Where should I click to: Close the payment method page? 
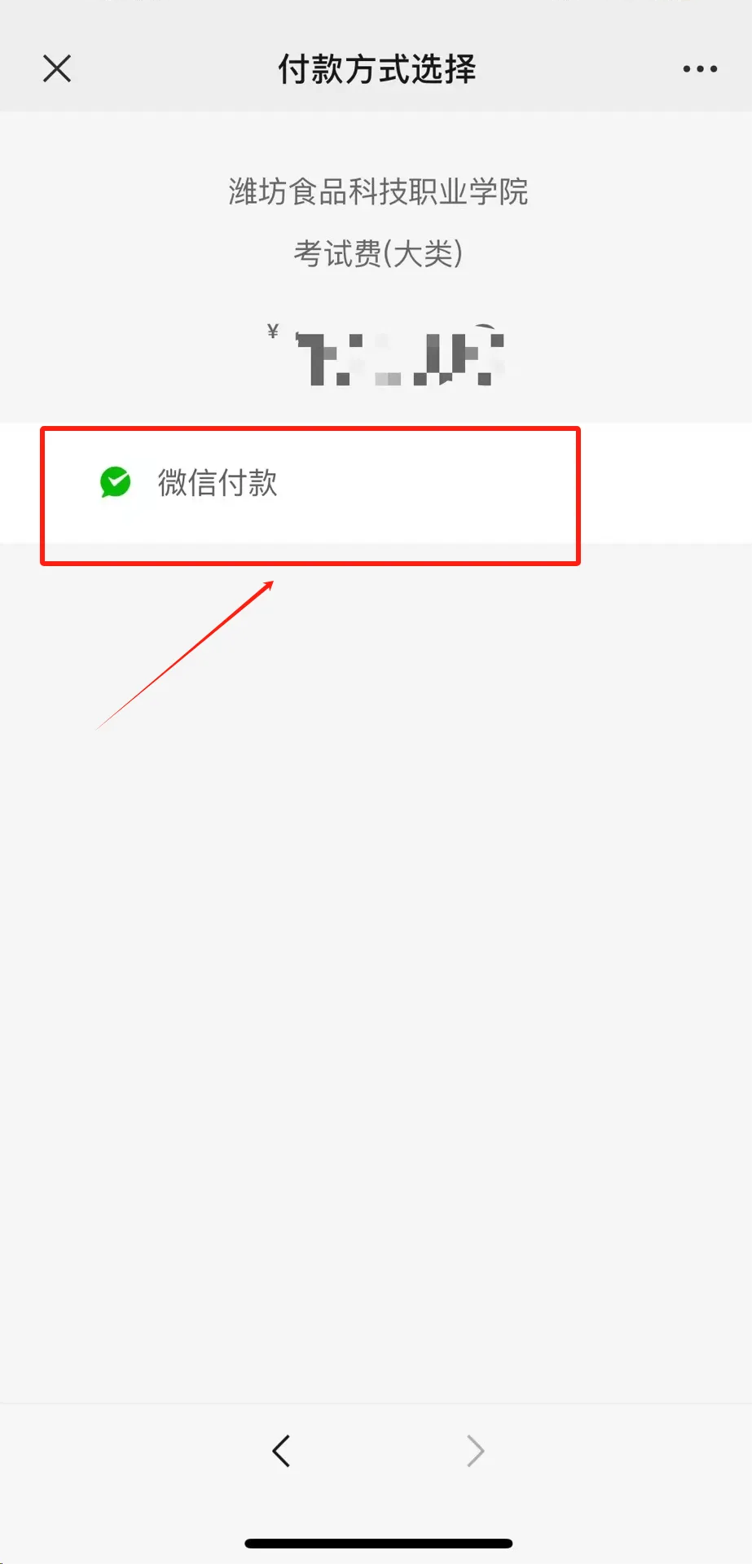[x=57, y=69]
